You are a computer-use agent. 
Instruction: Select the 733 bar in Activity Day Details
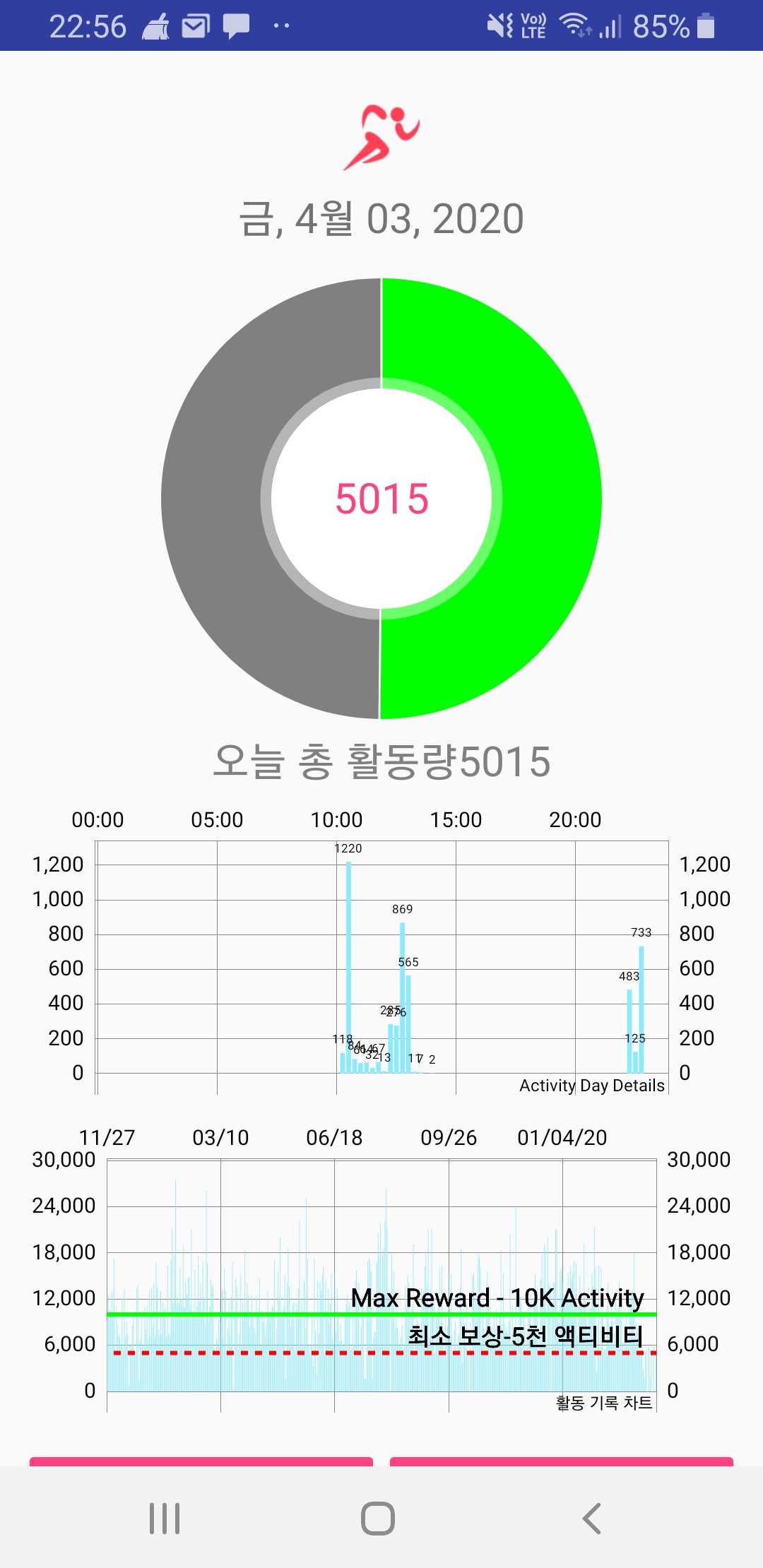tap(641, 1009)
